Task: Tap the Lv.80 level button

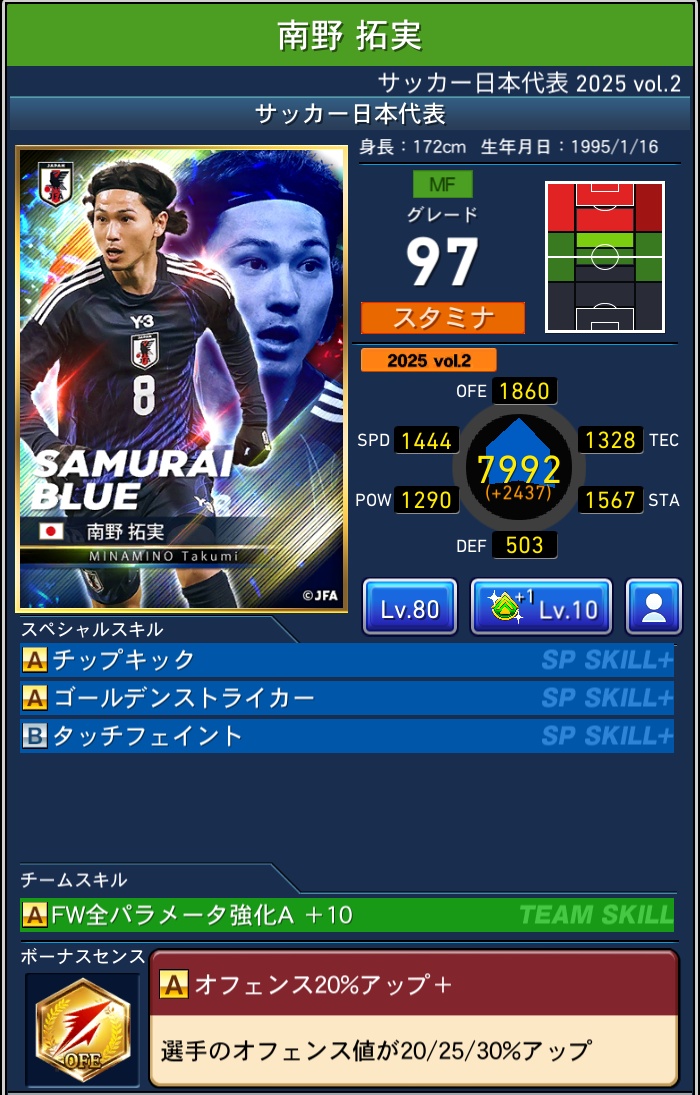Action: click(x=409, y=607)
